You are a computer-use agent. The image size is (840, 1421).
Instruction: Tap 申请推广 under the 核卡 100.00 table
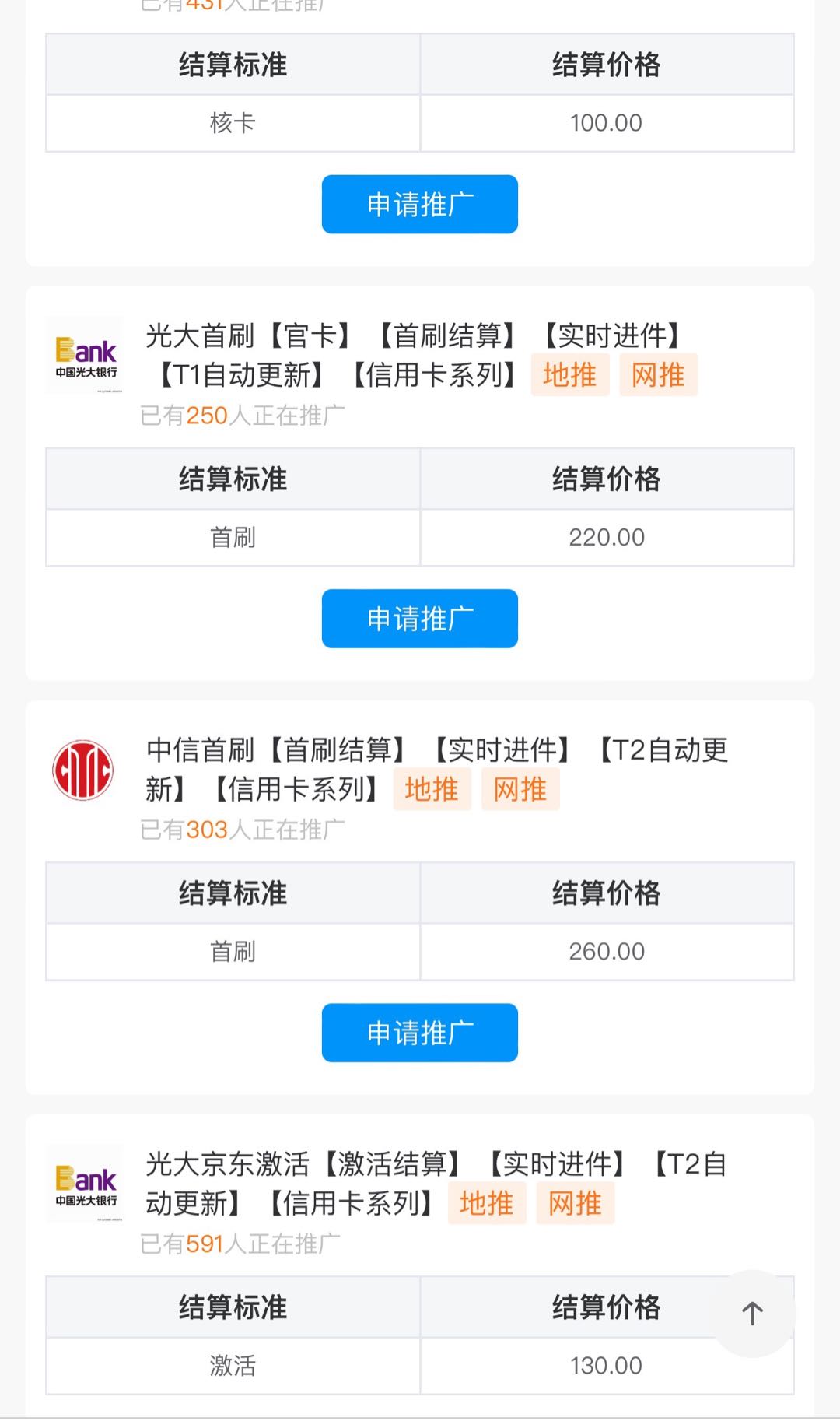point(420,204)
